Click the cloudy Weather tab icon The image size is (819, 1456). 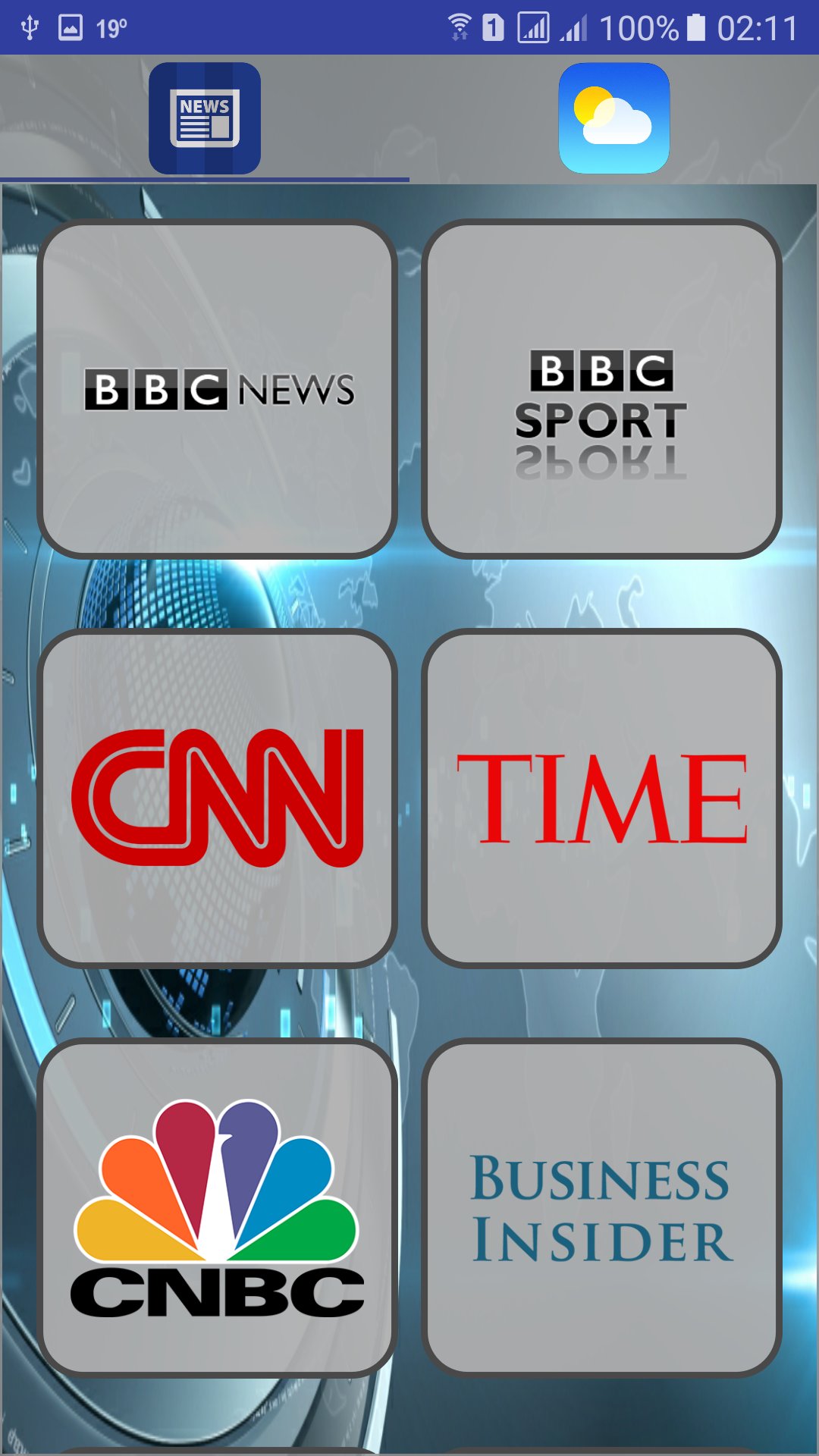click(x=613, y=118)
